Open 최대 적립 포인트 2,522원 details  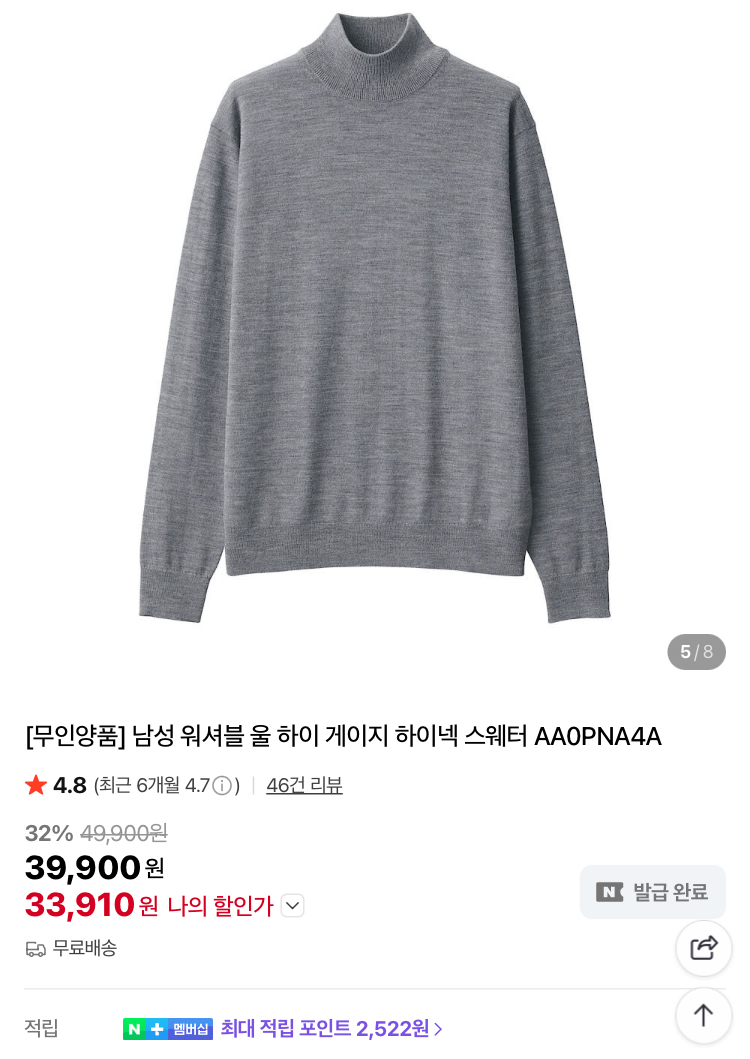tap(332, 1029)
